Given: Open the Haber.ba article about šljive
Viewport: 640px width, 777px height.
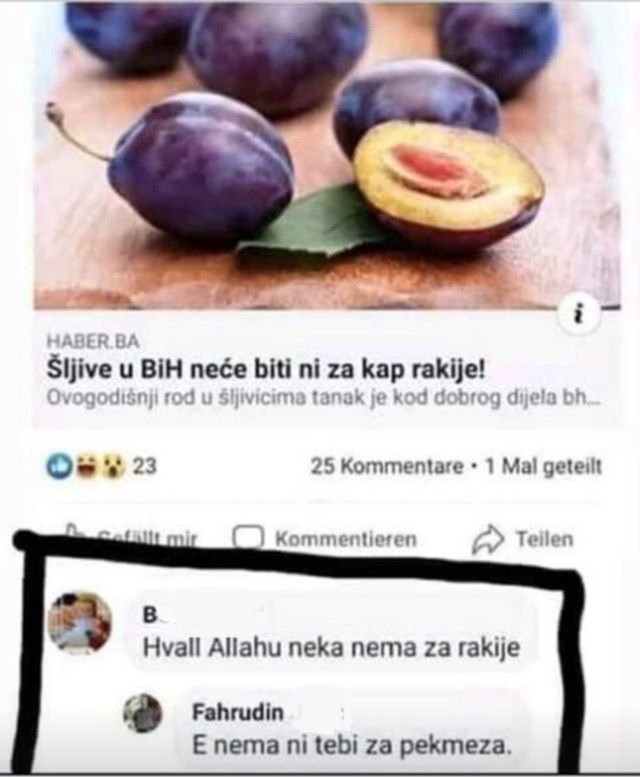Looking at the screenshot, I should 268,370.
